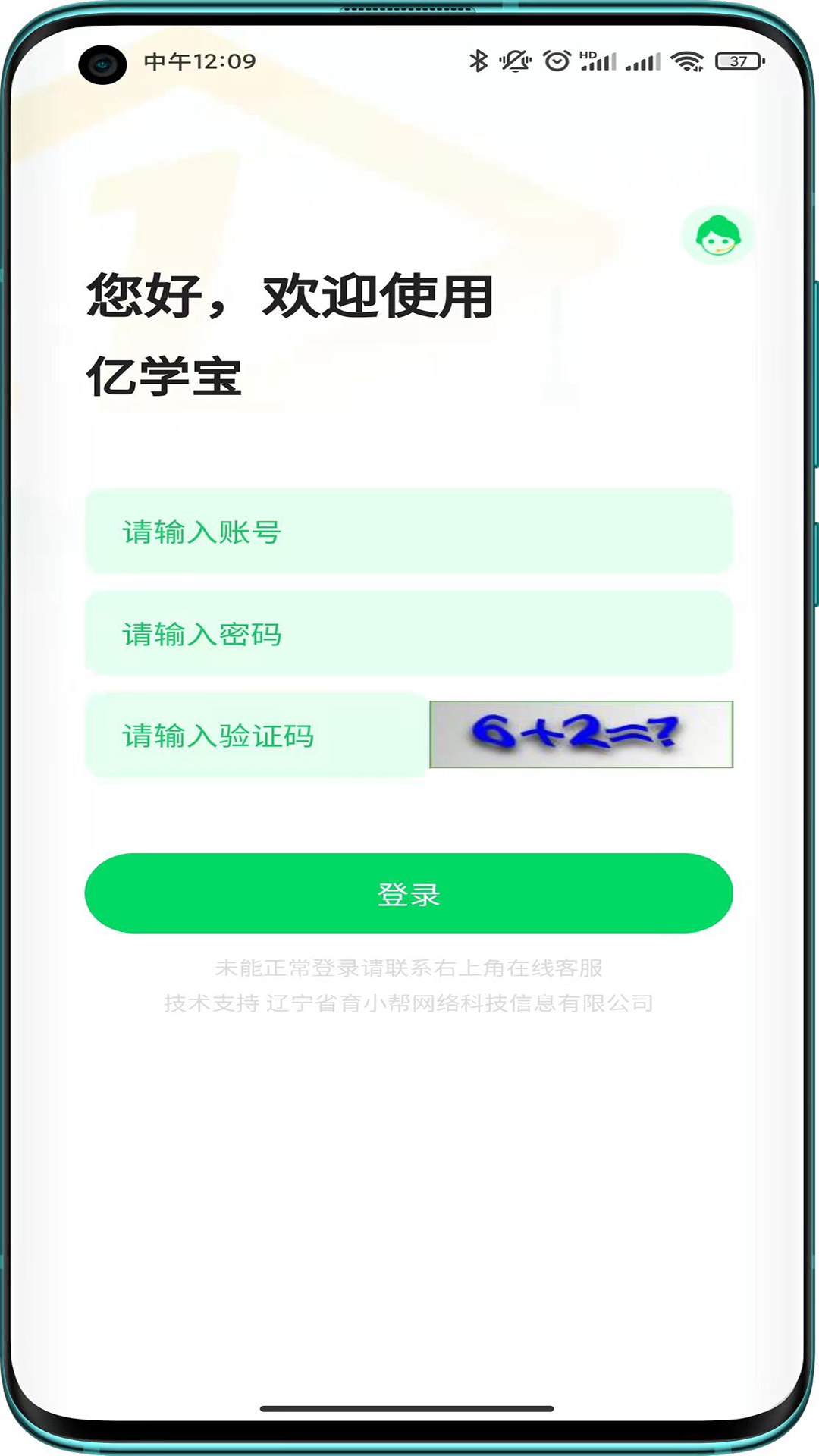
Task: Tap the 请输入账号 account field
Action: tap(409, 532)
